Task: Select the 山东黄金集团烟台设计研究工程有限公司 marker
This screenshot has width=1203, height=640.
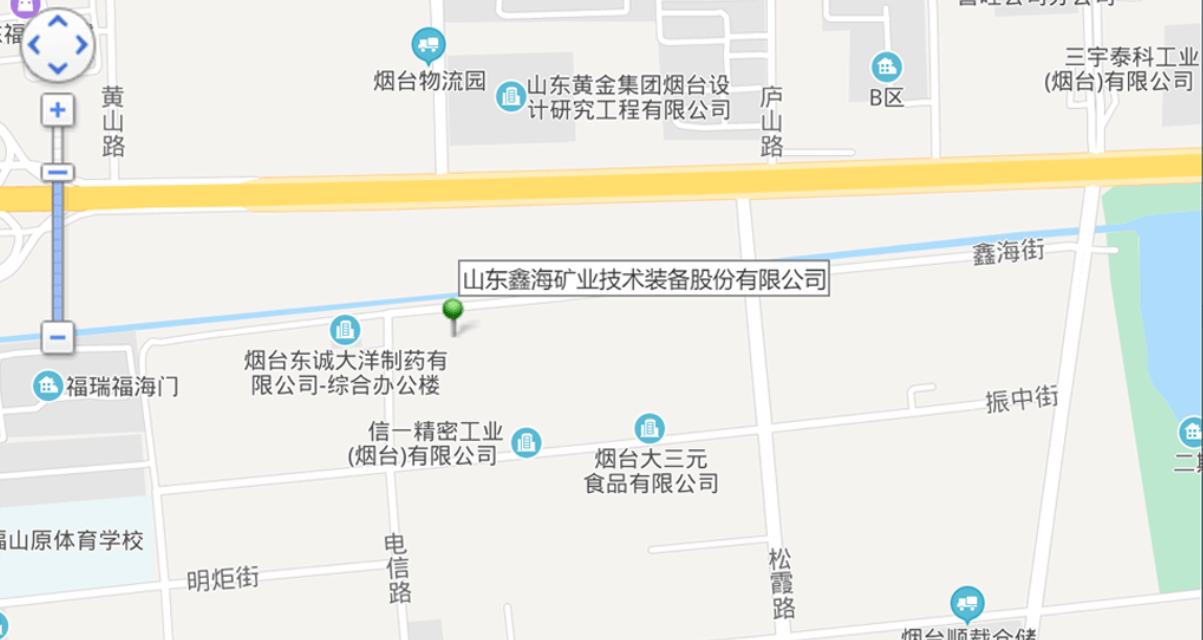Action: pyautogui.click(x=511, y=97)
